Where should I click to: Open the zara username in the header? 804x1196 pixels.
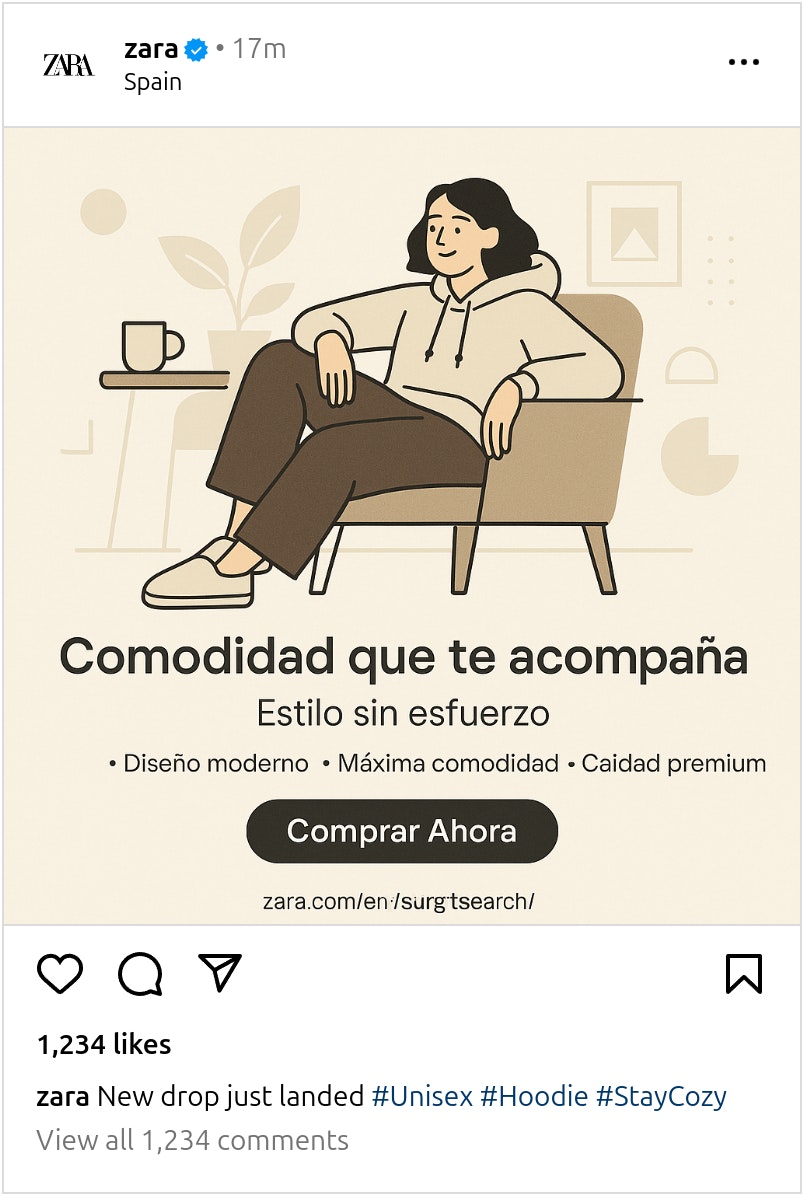pyautogui.click(x=151, y=48)
